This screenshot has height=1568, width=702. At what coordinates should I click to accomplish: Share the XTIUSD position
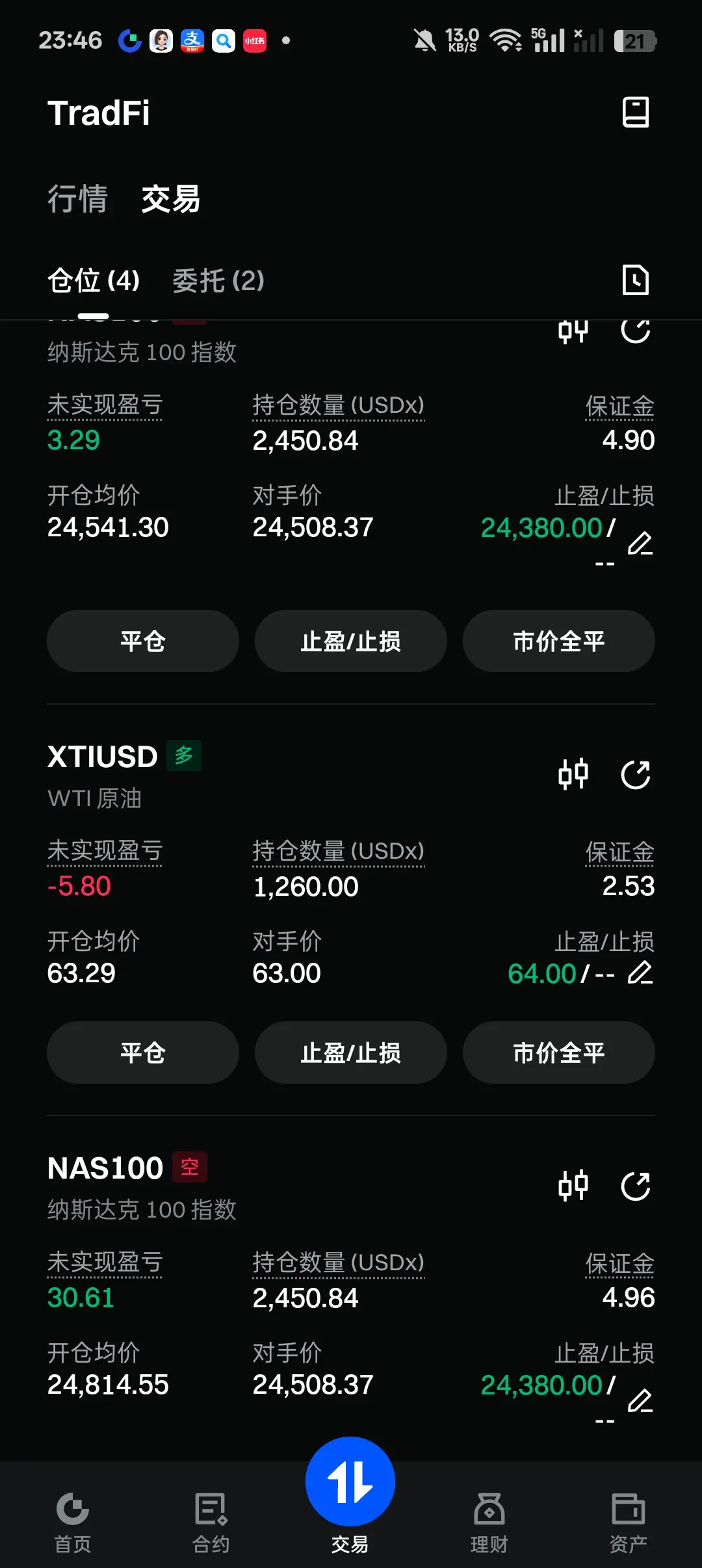pyautogui.click(x=635, y=774)
